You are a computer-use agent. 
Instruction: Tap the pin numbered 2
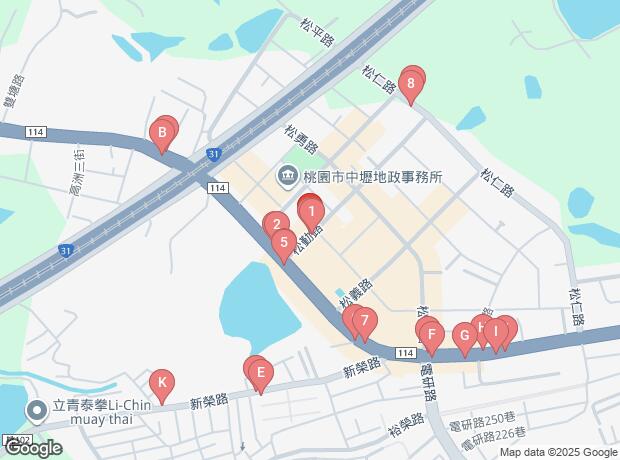click(275, 225)
